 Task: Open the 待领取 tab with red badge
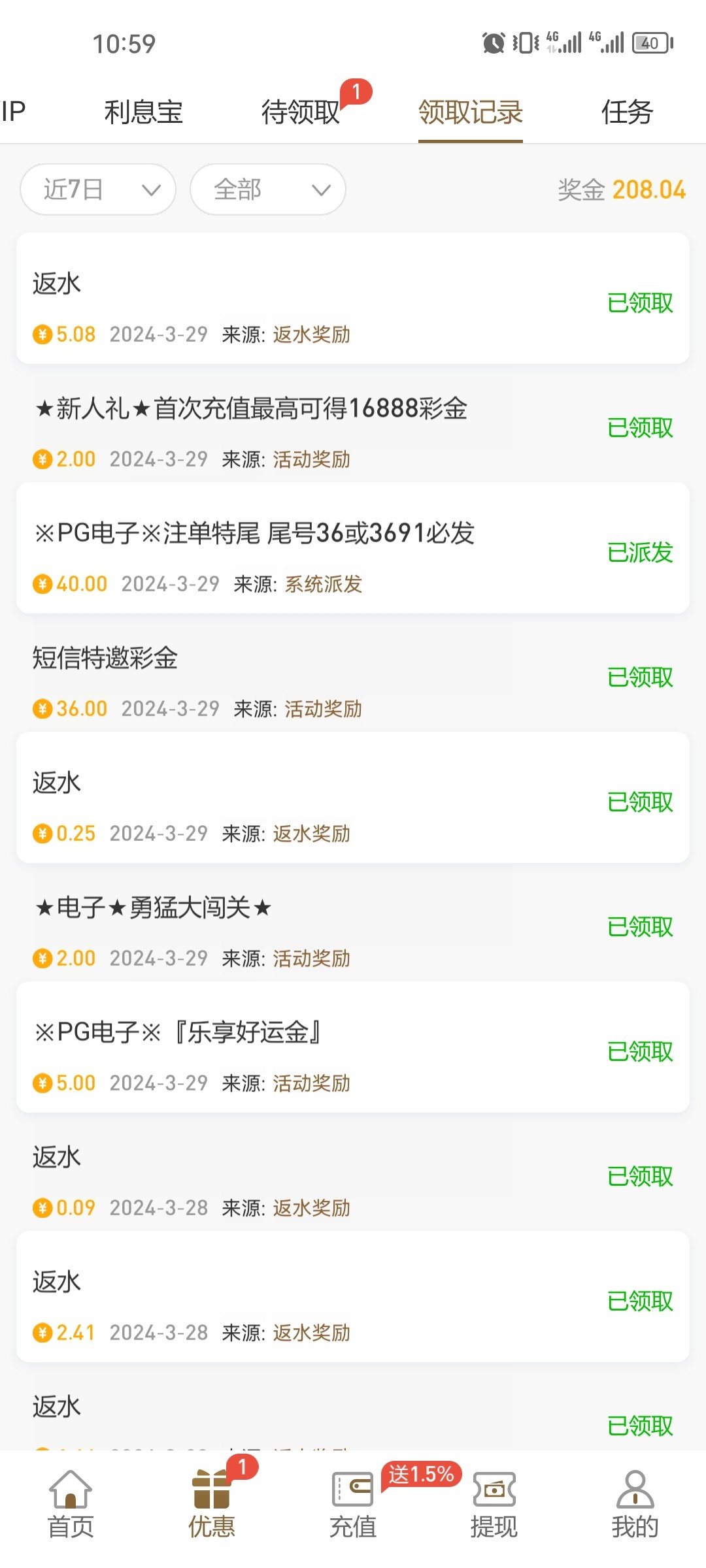coord(301,112)
